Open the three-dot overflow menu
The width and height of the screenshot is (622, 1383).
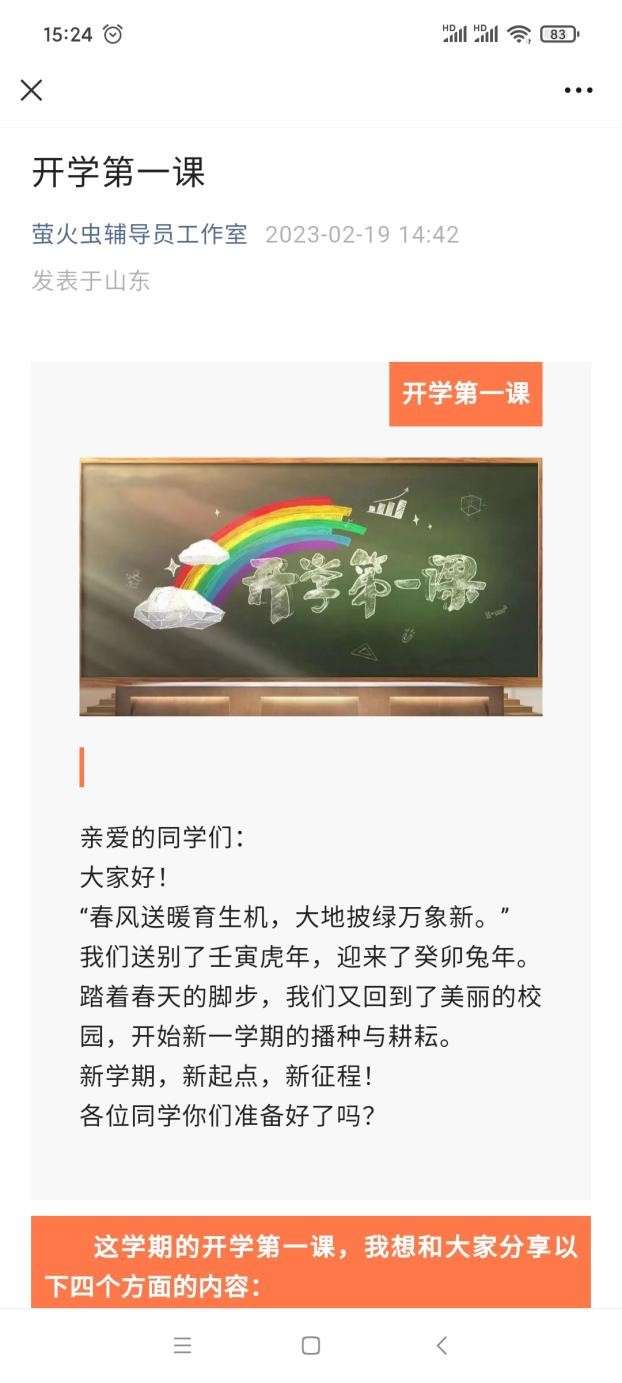pyautogui.click(x=578, y=90)
